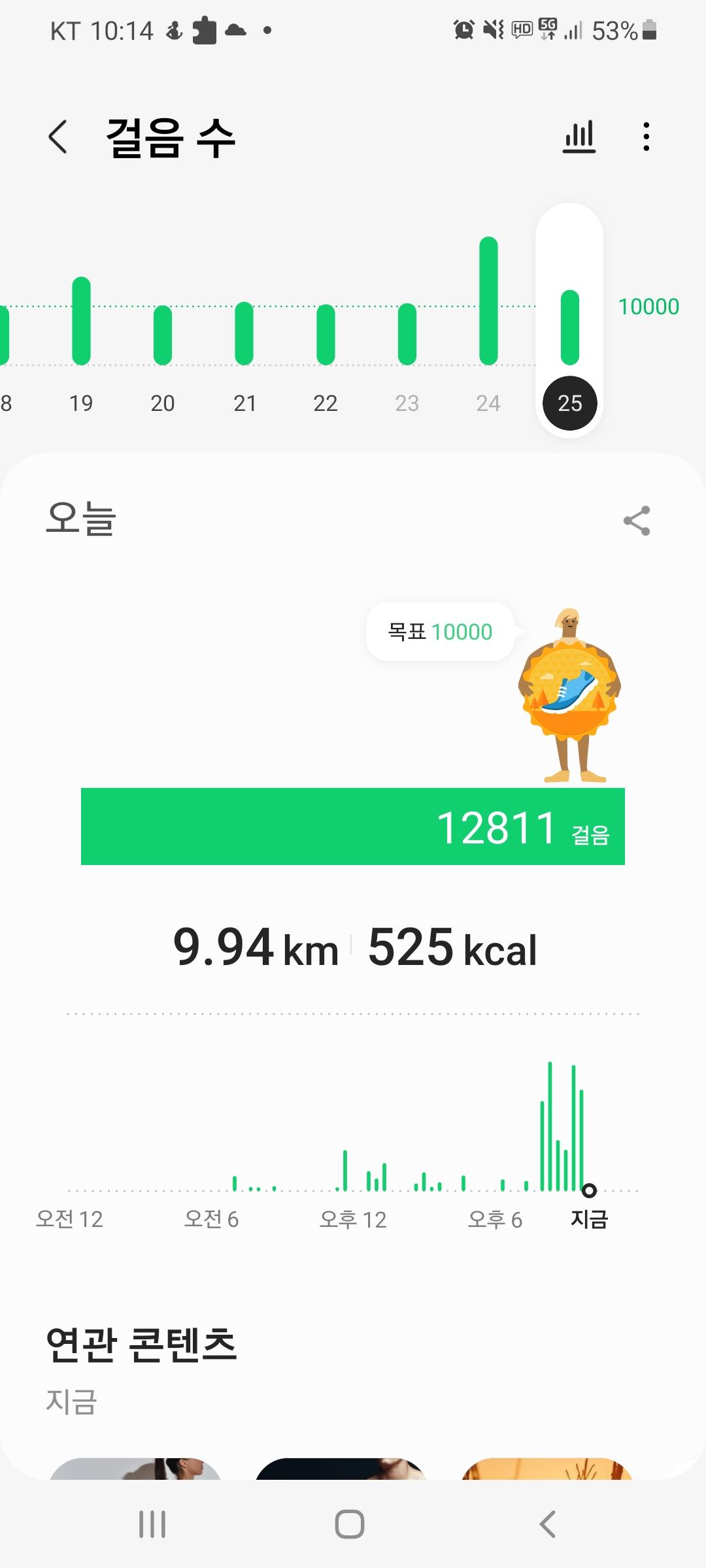
Task: Tap the 목표 10000 goal bubble
Action: 440,632
